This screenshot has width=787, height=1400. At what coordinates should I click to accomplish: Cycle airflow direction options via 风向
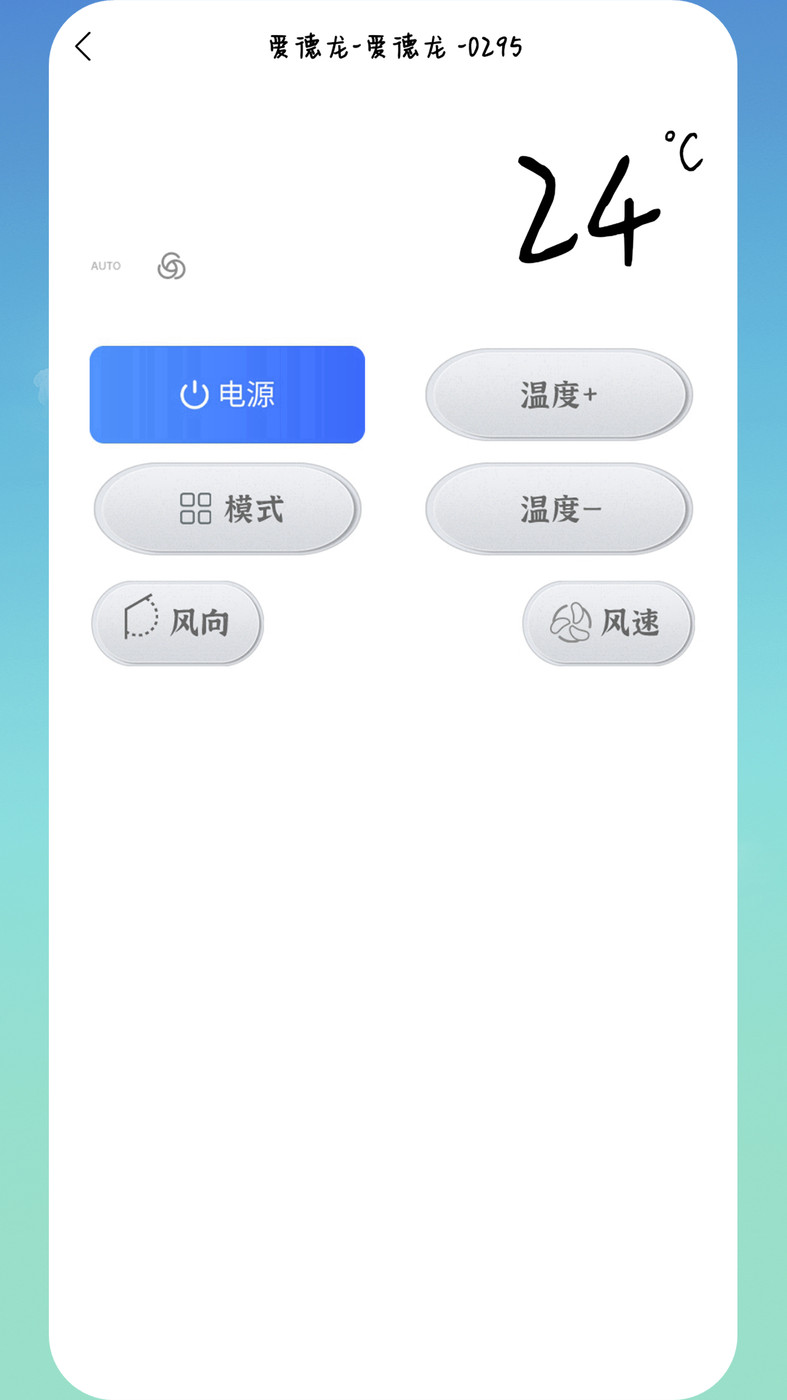(177, 622)
